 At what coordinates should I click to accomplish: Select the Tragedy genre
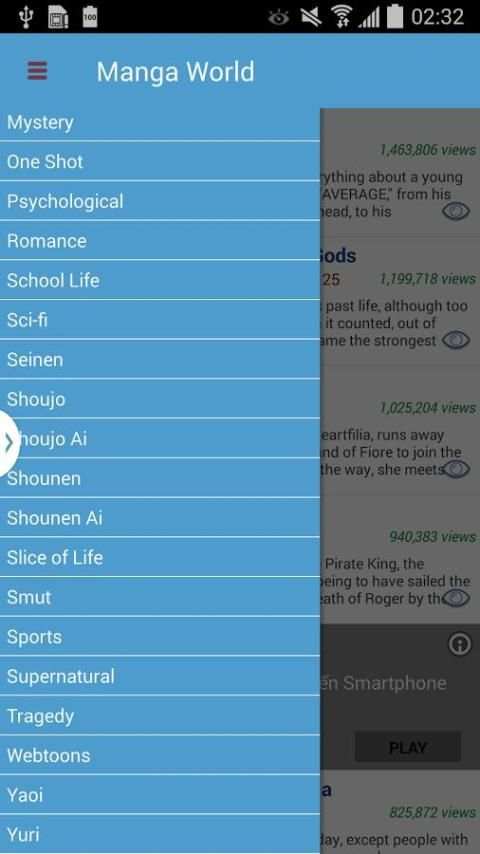coord(160,716)
